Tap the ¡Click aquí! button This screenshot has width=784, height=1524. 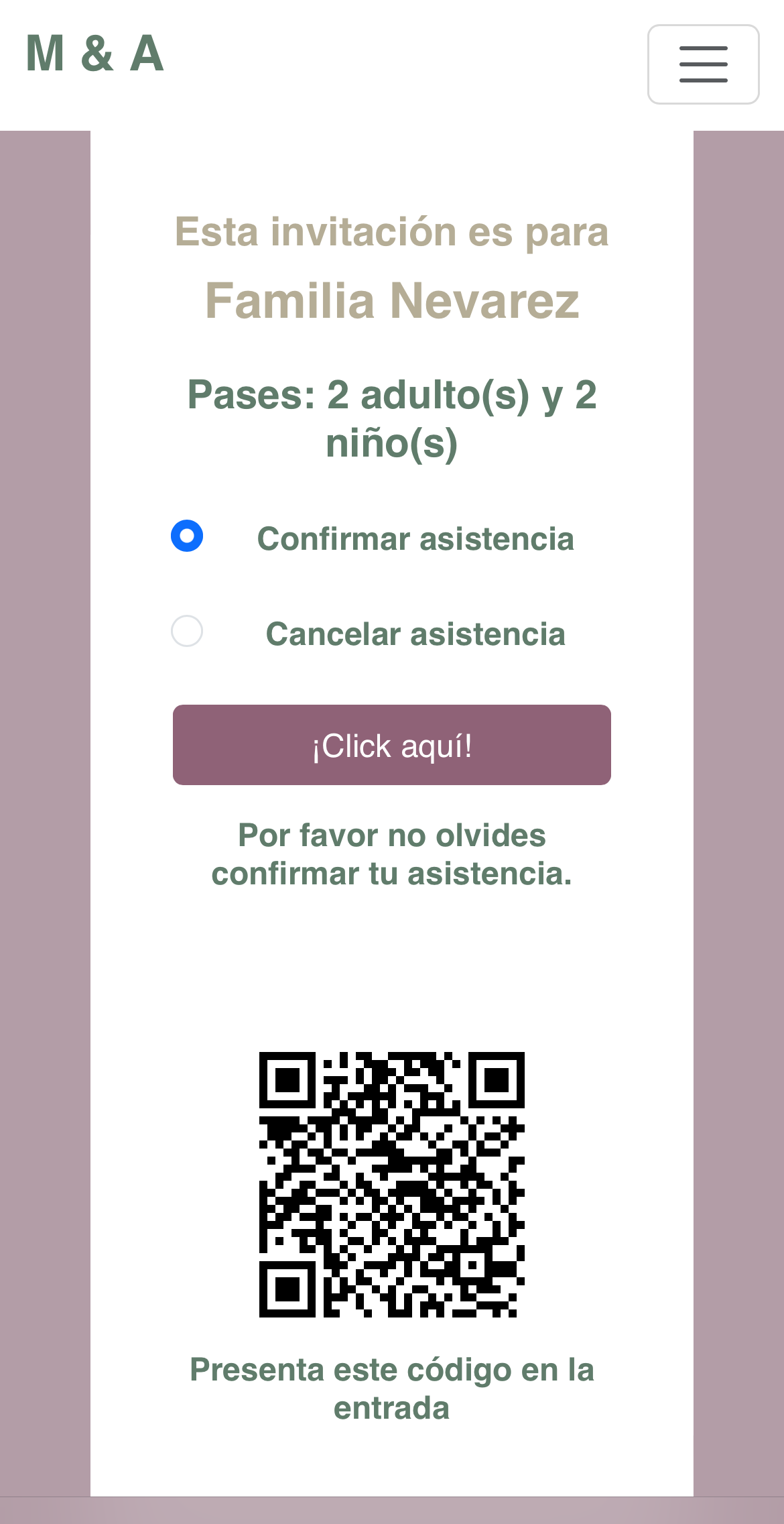(x=391, y=745)
